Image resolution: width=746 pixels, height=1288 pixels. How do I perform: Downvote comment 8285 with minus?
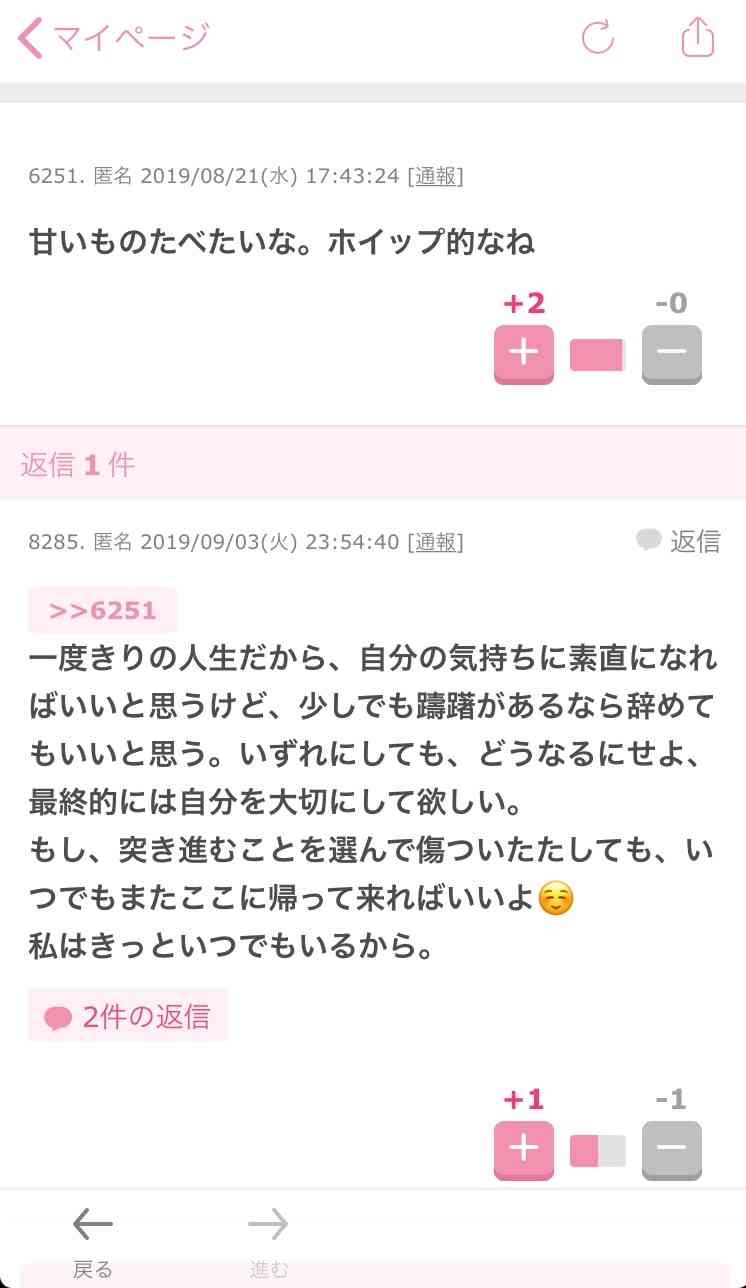[671, 1149]
